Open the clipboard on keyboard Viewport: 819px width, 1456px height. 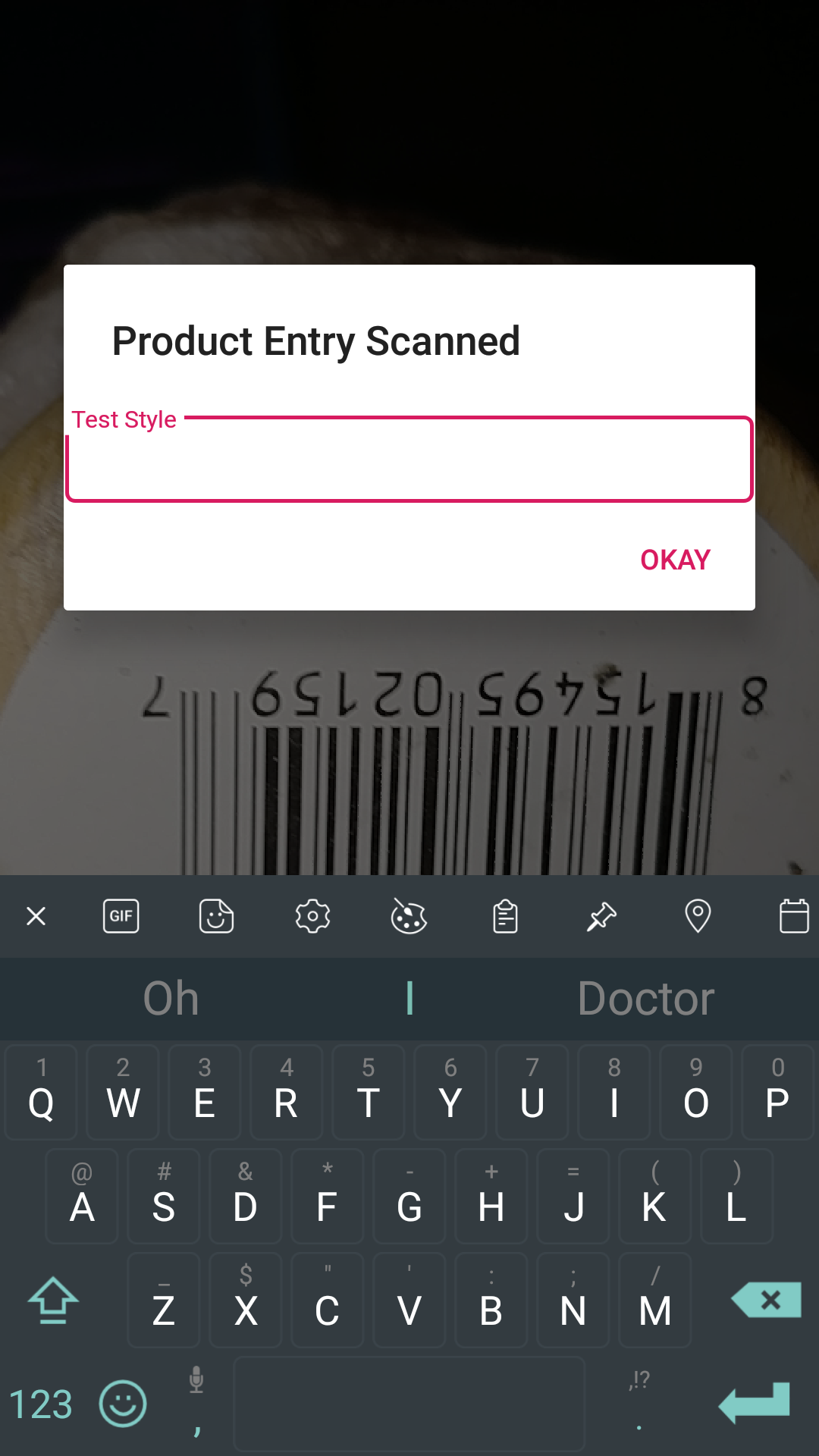pos(505,916)
